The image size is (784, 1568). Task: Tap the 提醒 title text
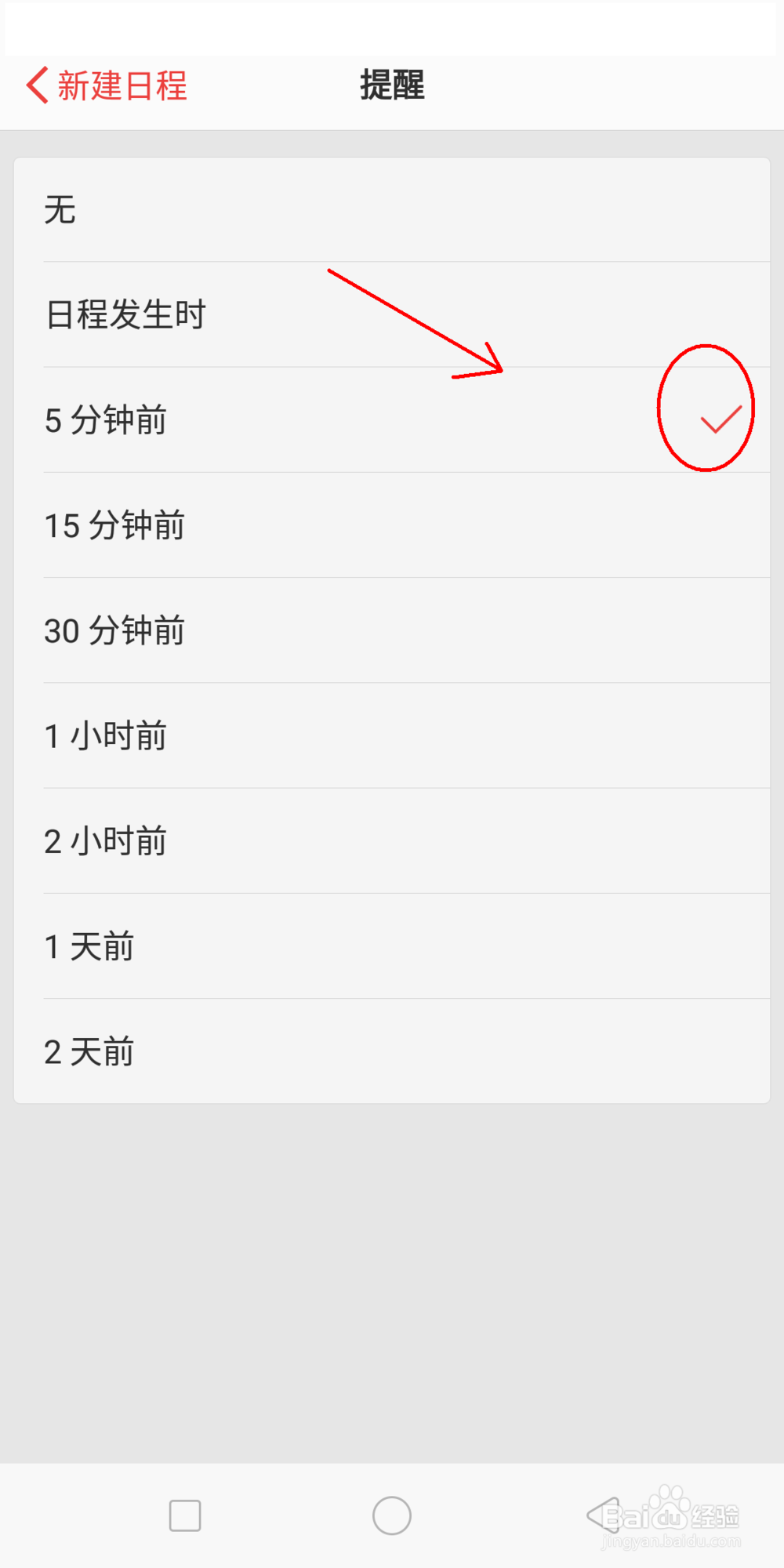tap(392, 86)
